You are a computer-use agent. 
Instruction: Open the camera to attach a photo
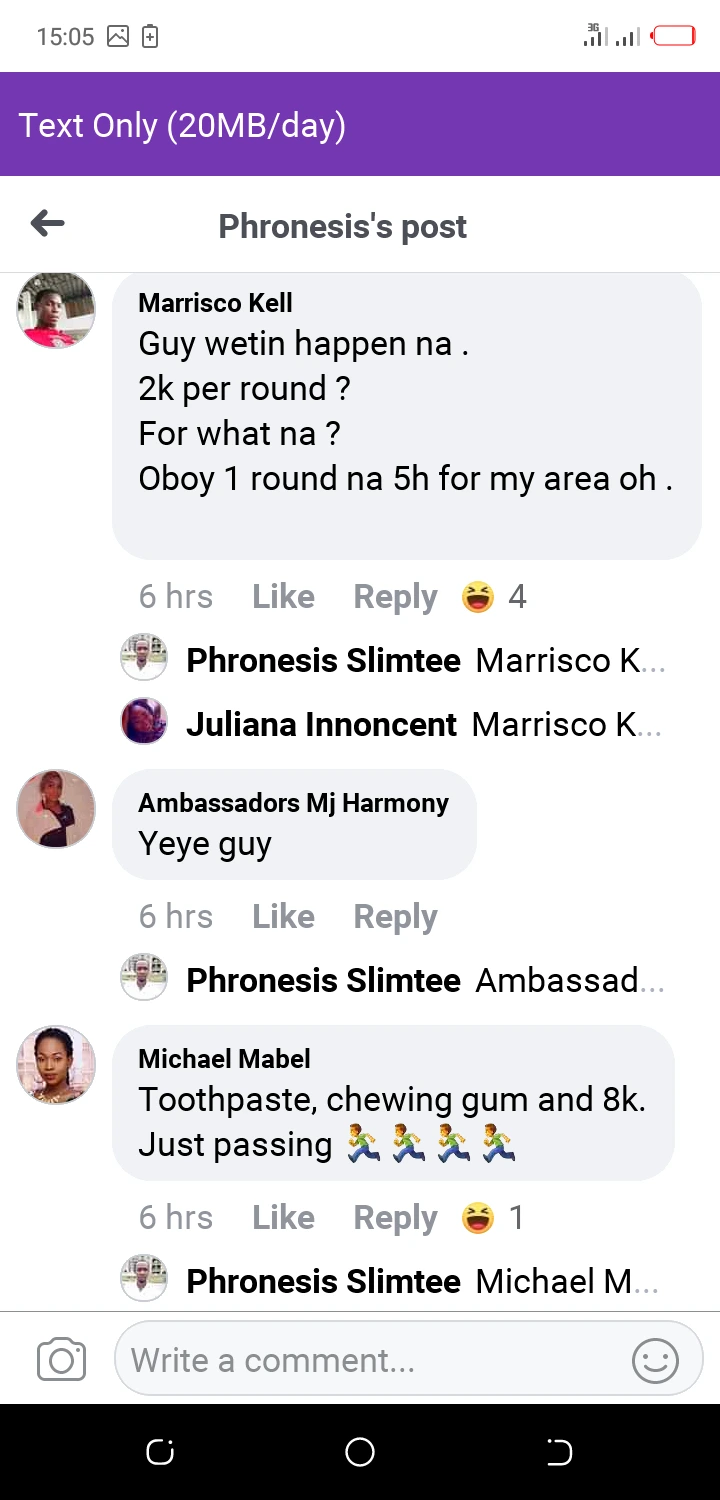61,1360
